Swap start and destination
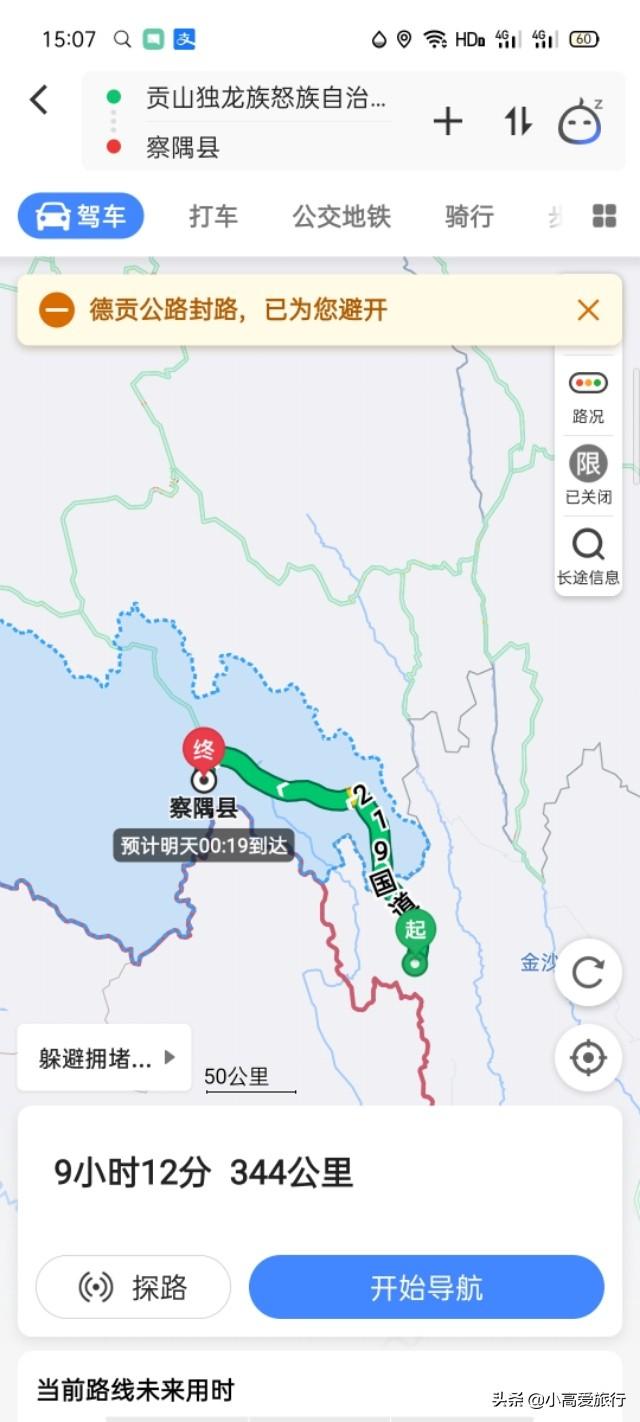 click(x=518, y=122)
